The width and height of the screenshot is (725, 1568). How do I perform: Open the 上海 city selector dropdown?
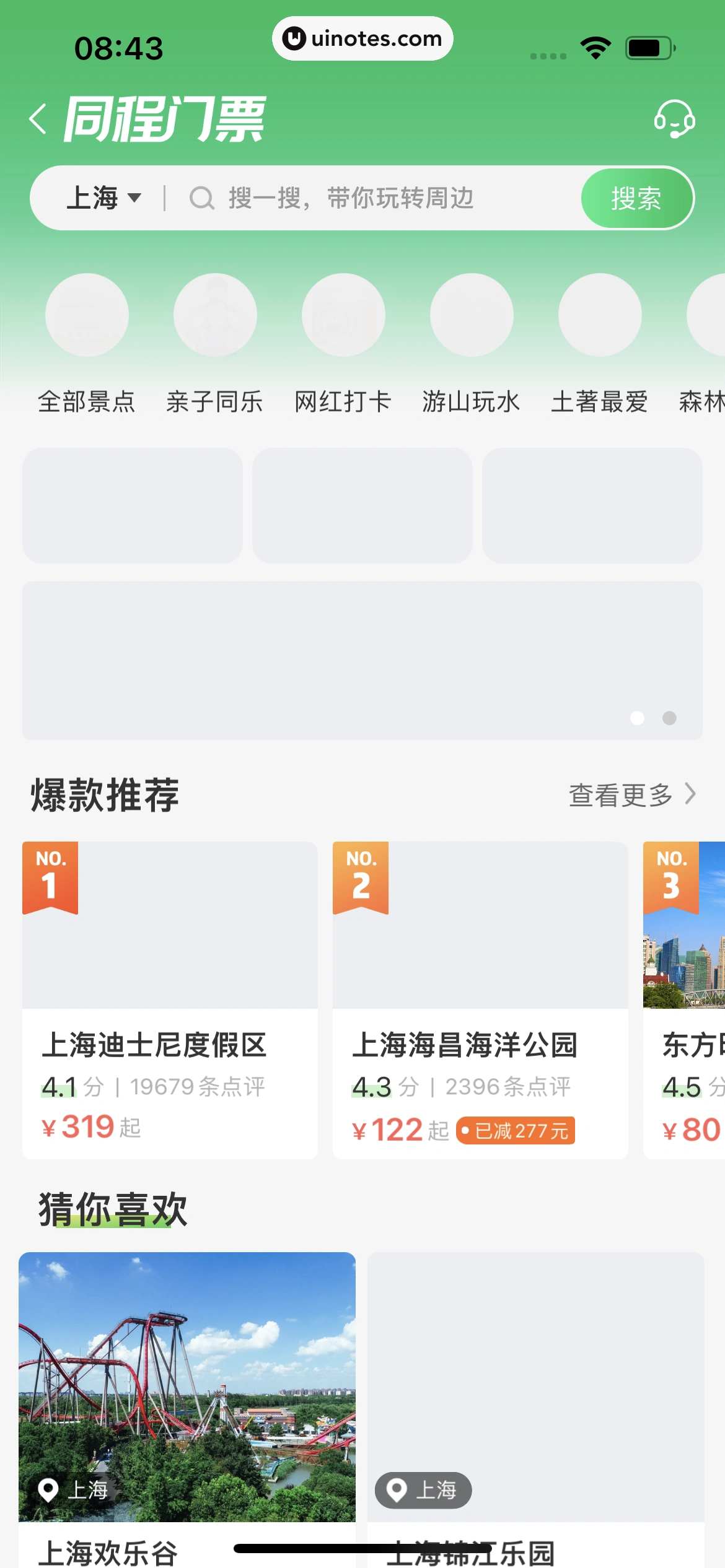(104, 198)
